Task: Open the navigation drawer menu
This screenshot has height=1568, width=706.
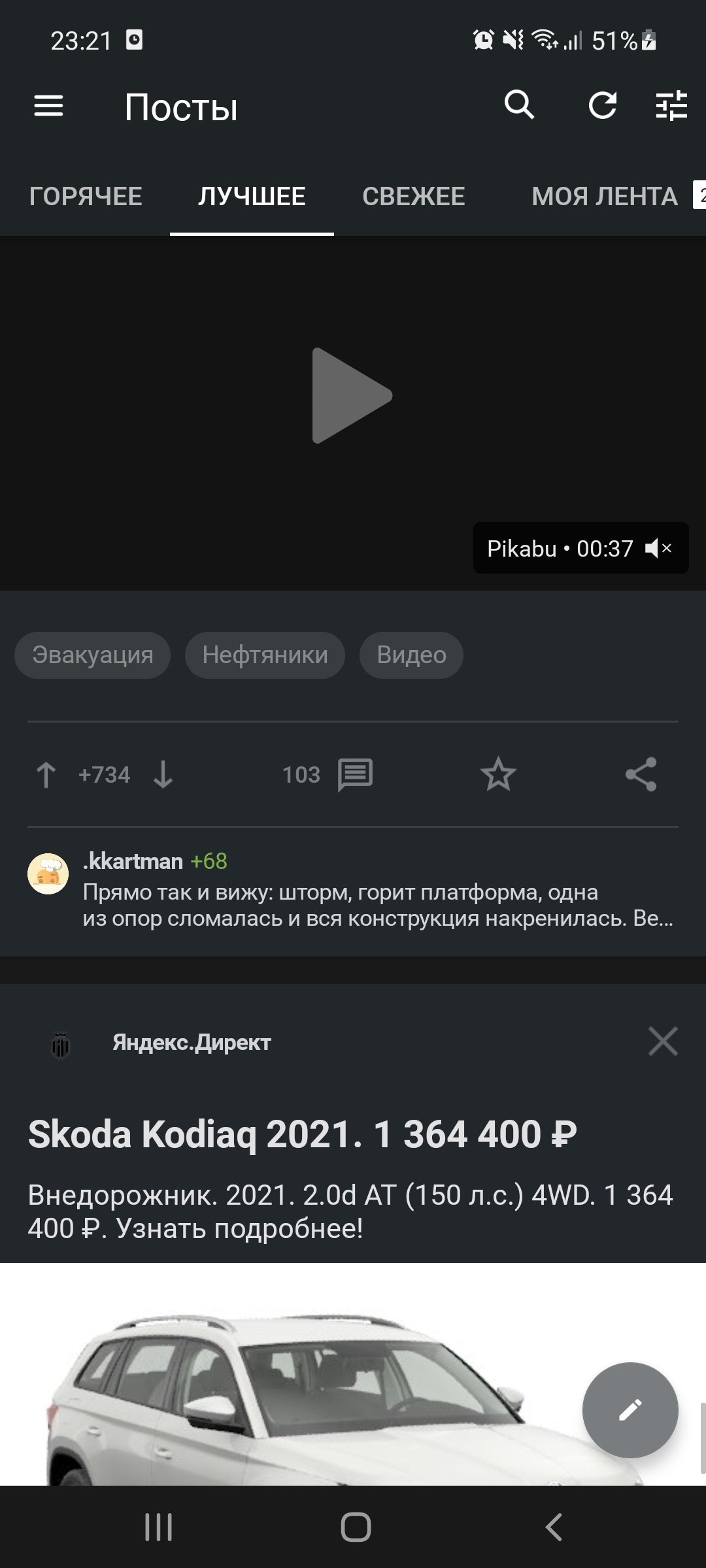Action: click(49, 106)
